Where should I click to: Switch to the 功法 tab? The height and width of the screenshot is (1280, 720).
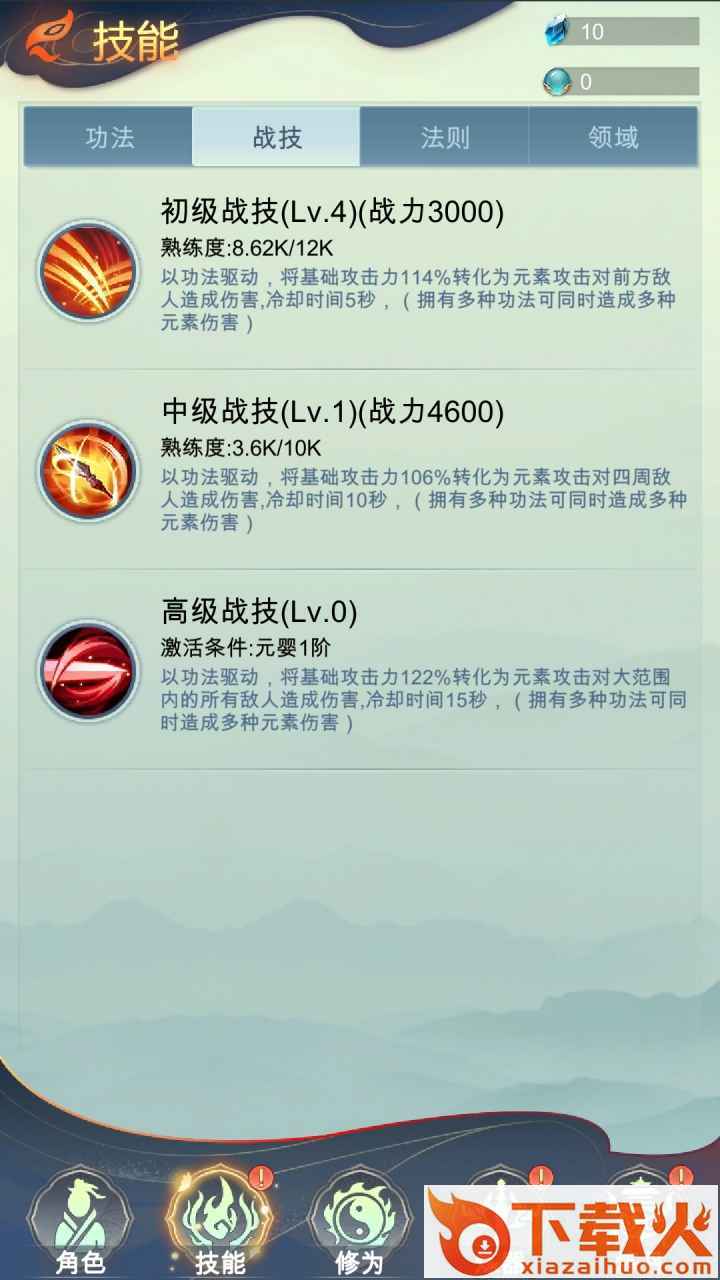pos(109,137)
